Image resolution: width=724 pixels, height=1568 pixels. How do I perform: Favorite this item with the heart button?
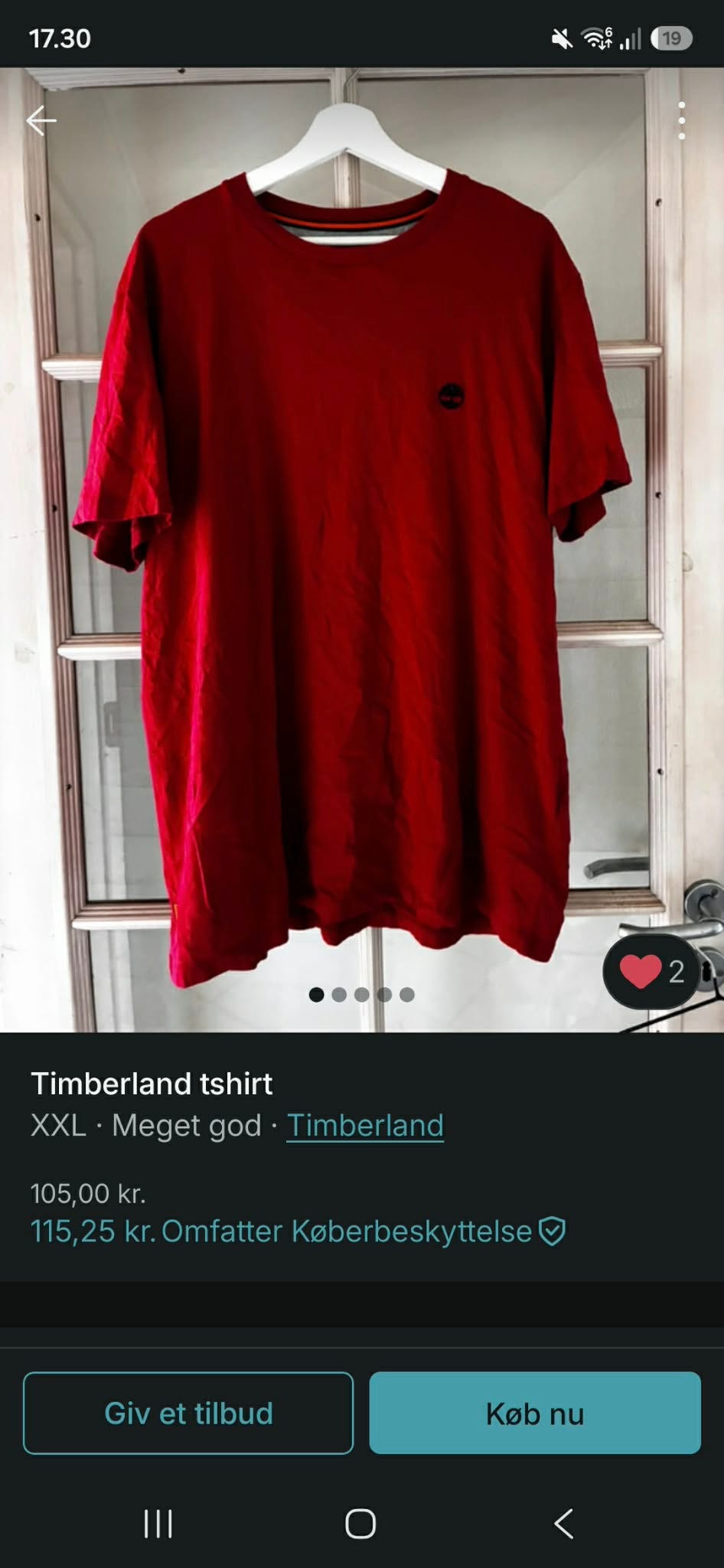[652, 971]
